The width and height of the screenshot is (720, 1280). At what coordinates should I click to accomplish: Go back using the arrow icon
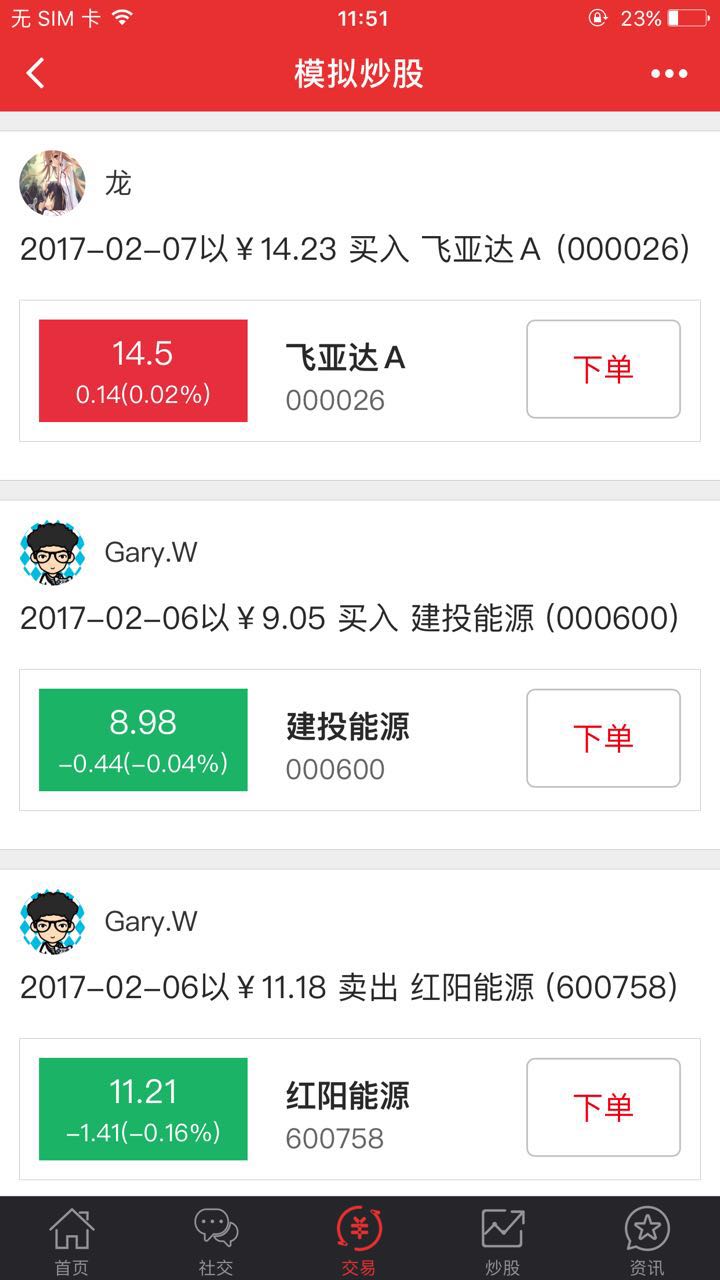pos(36,73)
